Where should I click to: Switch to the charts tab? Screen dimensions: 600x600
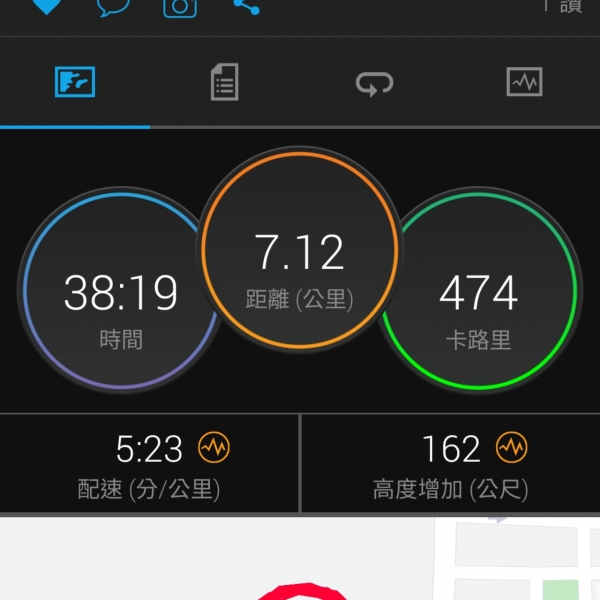pyautogui.click(x=524, y=83)
